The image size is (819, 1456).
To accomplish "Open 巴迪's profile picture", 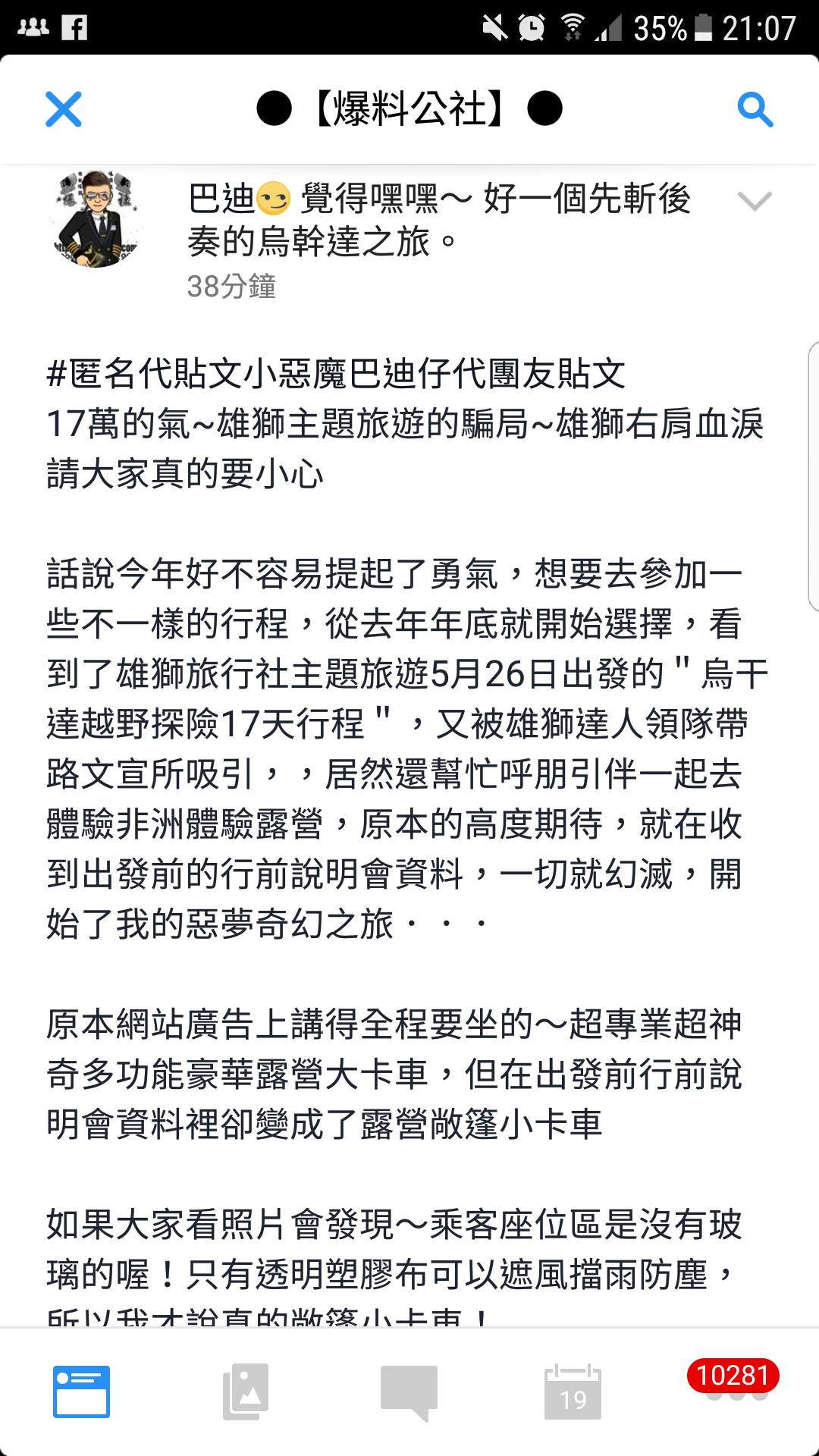I will click(96, 220).
